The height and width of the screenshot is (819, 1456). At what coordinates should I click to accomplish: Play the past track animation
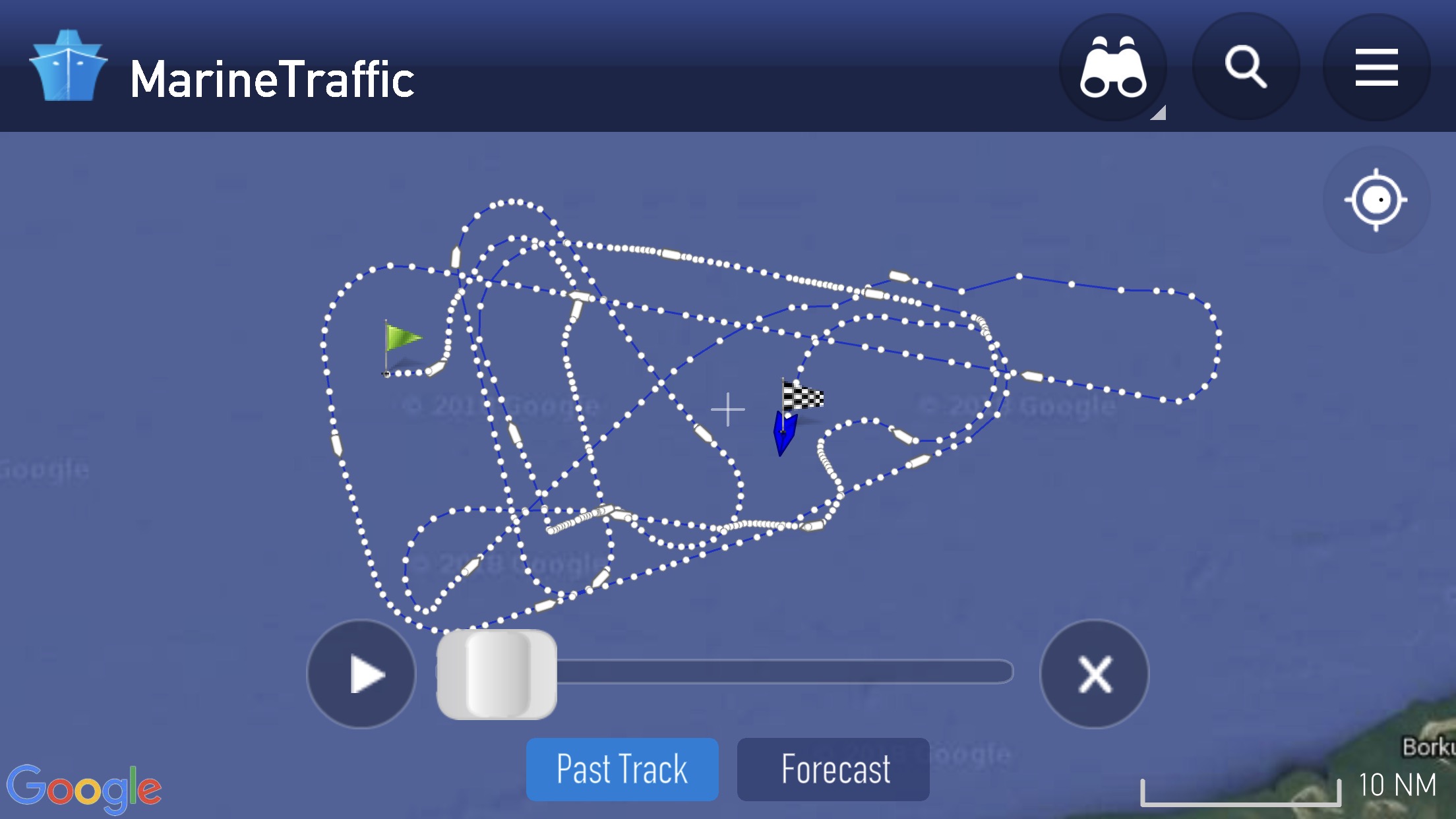click(x=361, y=674)
